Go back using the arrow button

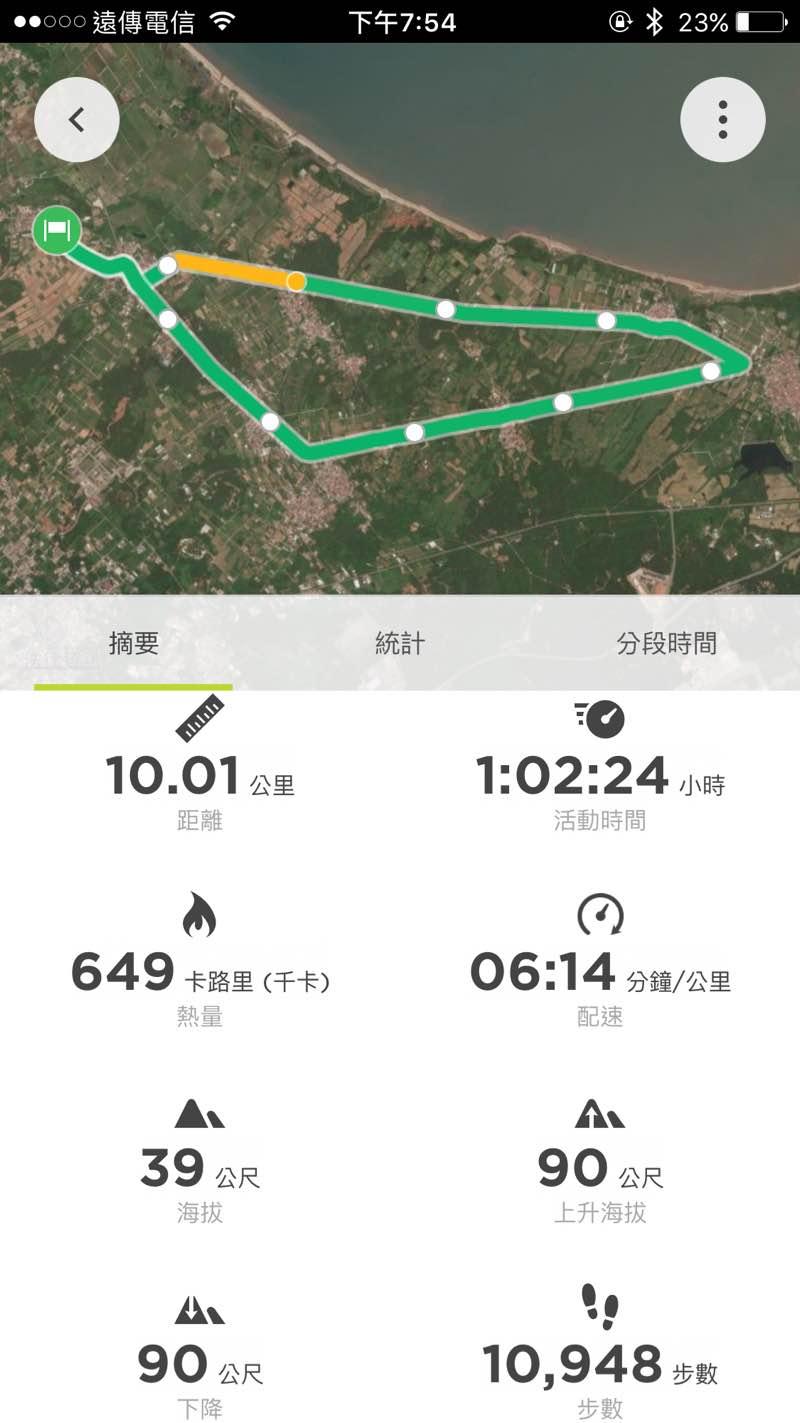(x=77, y=120)
